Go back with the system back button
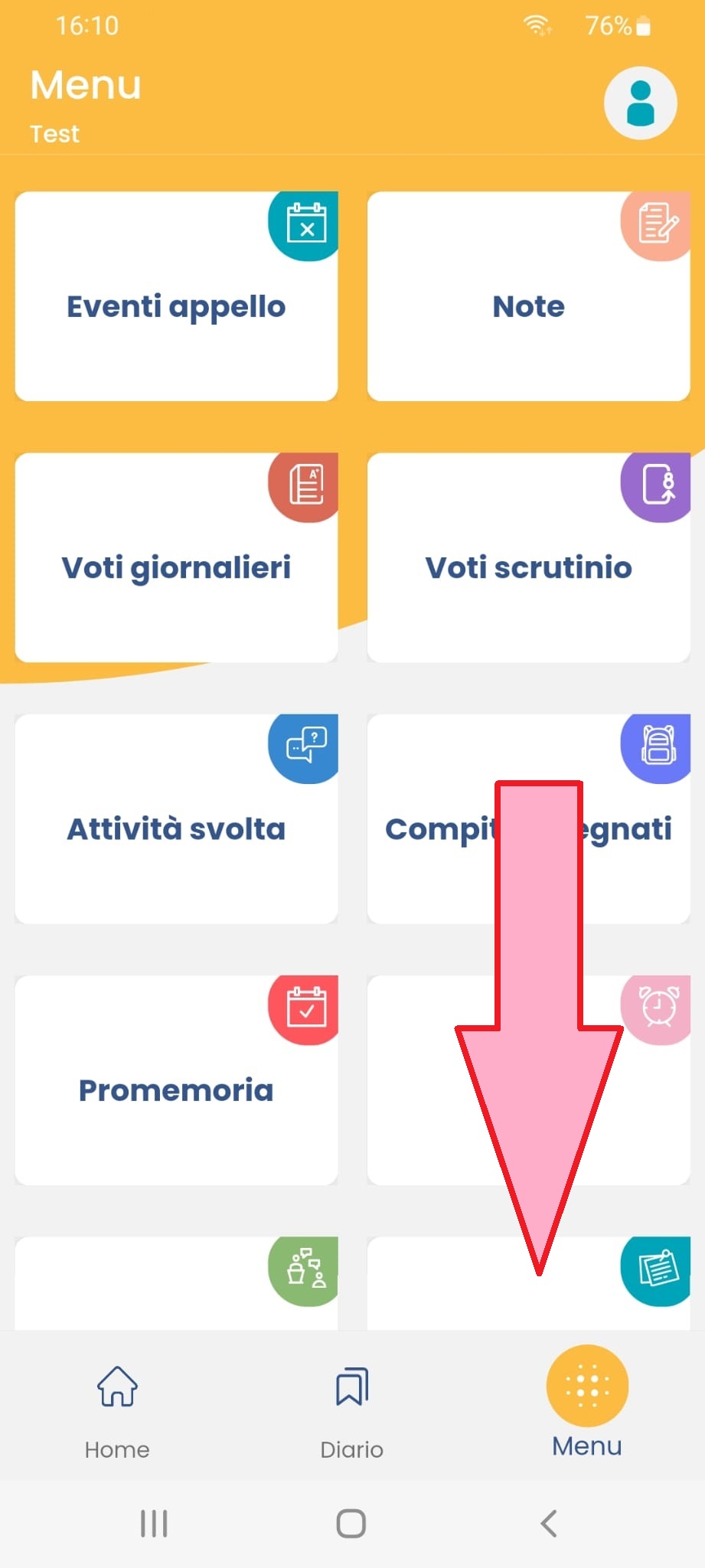The width and height of the screenshot is (705, 1568). tap(548, 1523)
